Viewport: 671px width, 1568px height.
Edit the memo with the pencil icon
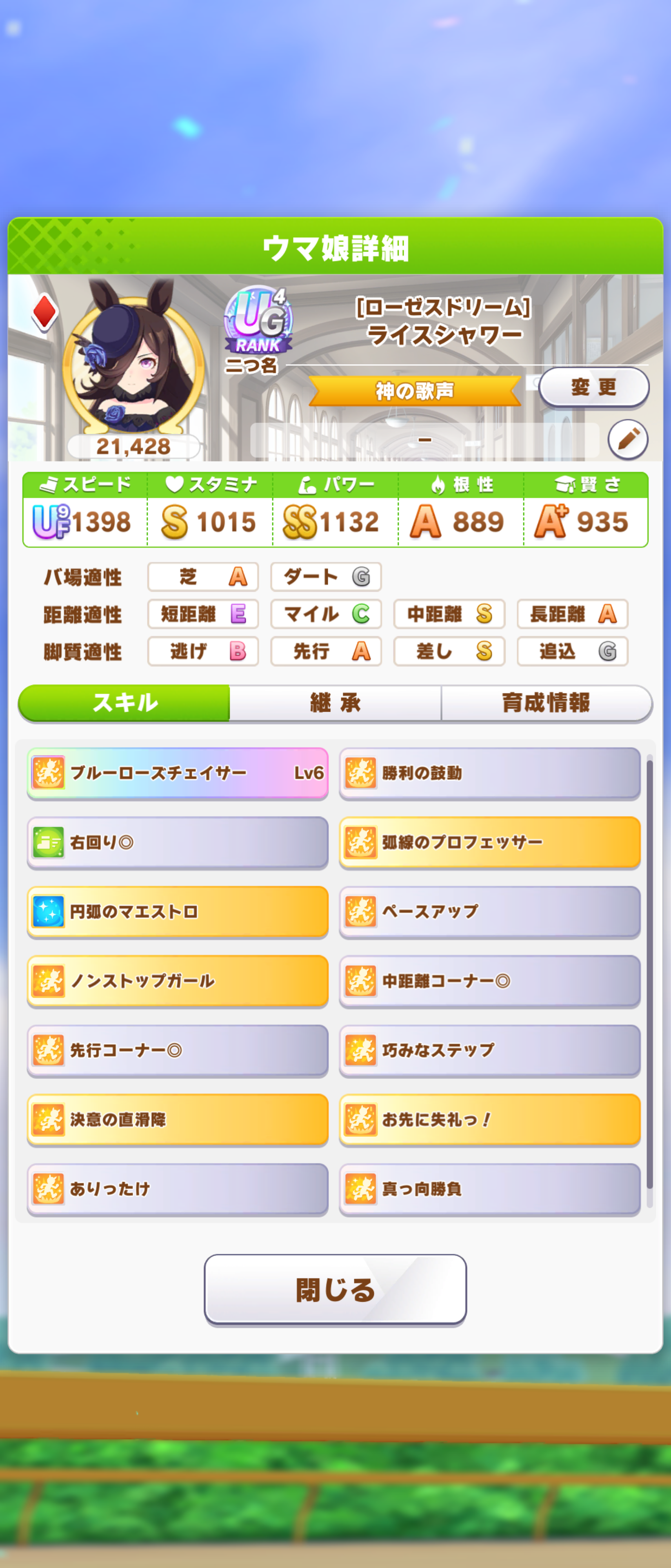[x=628, y=439]
